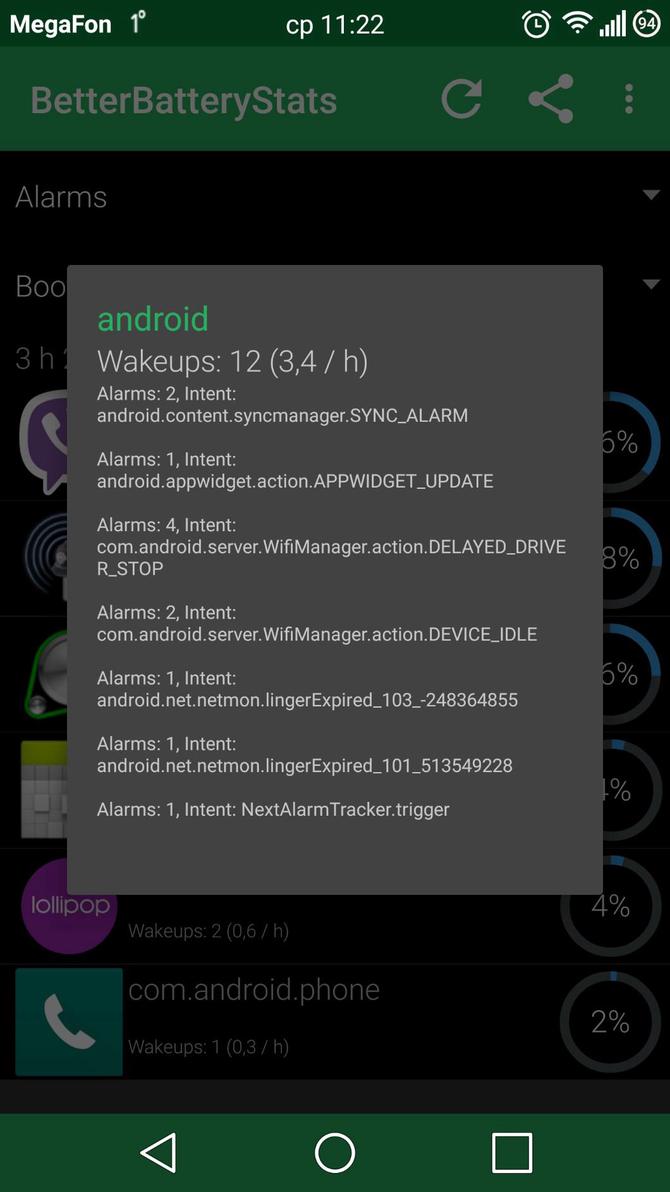This screenshot has height=1192, width=670.
Task: Refresh the battery stats
Action: (x=462, y=99)
